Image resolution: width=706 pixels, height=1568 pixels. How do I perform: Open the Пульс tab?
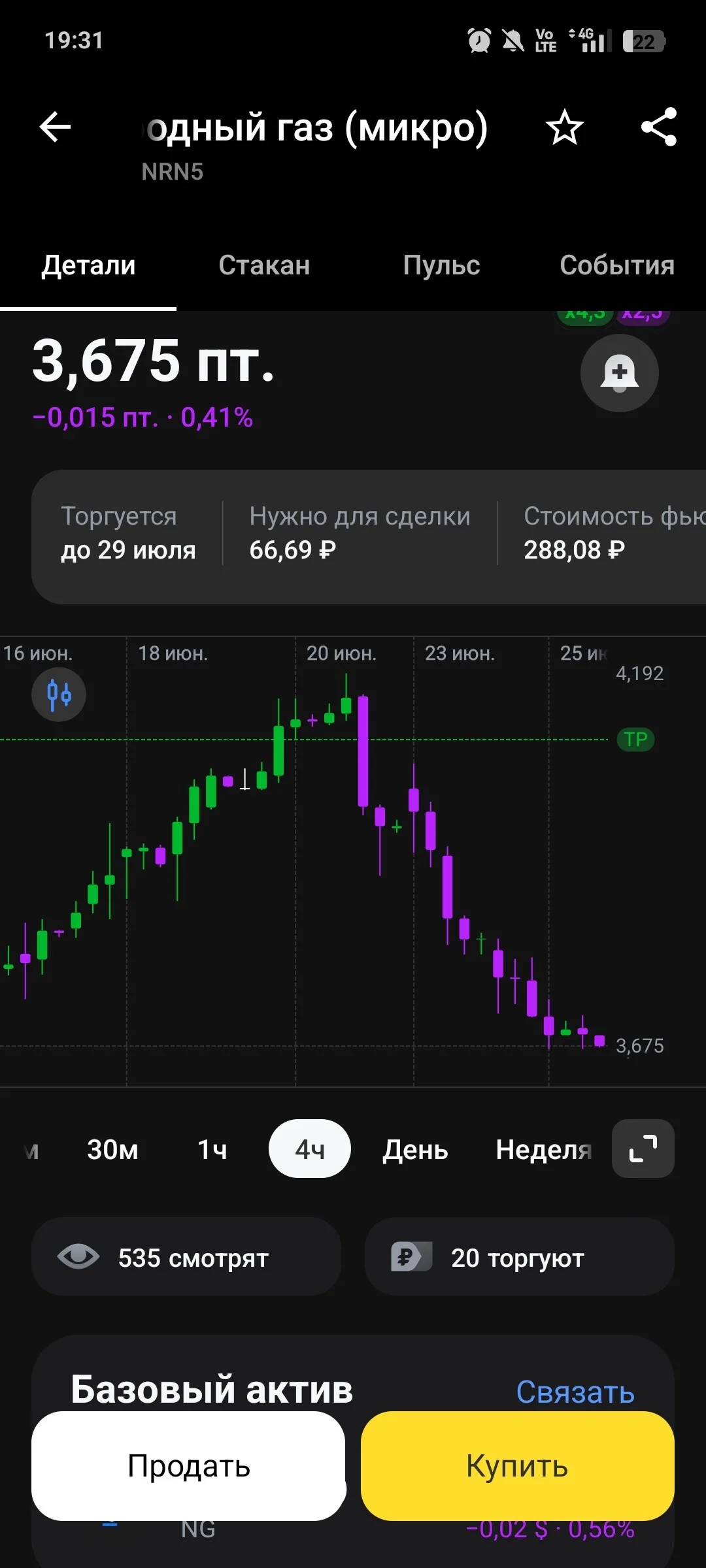coord(441,265)
